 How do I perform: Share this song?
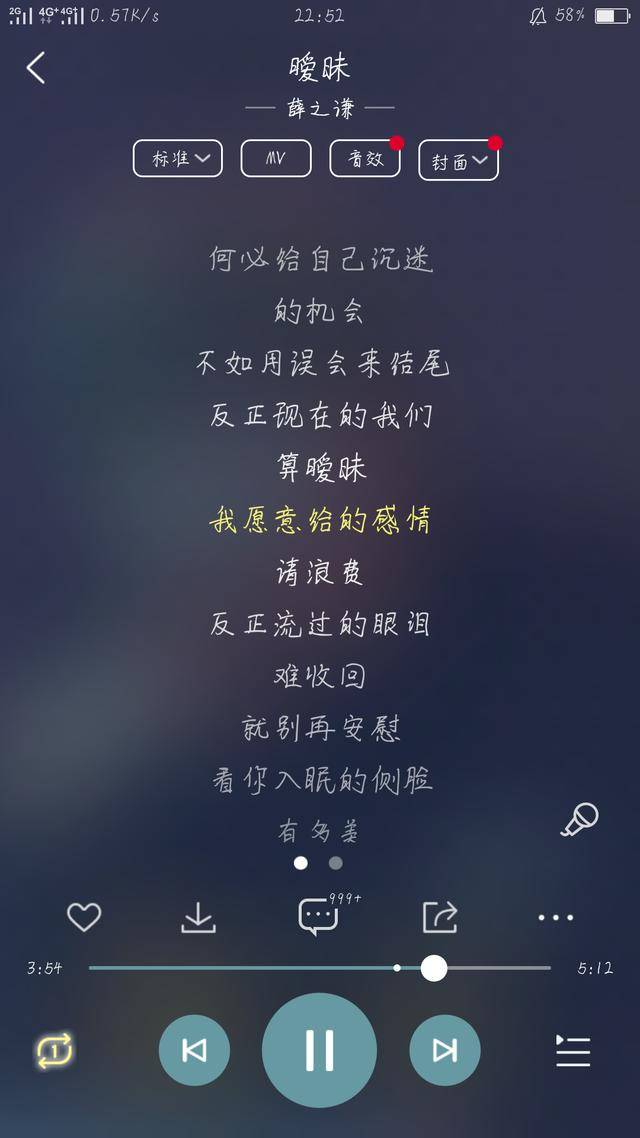tap(440, 917)
